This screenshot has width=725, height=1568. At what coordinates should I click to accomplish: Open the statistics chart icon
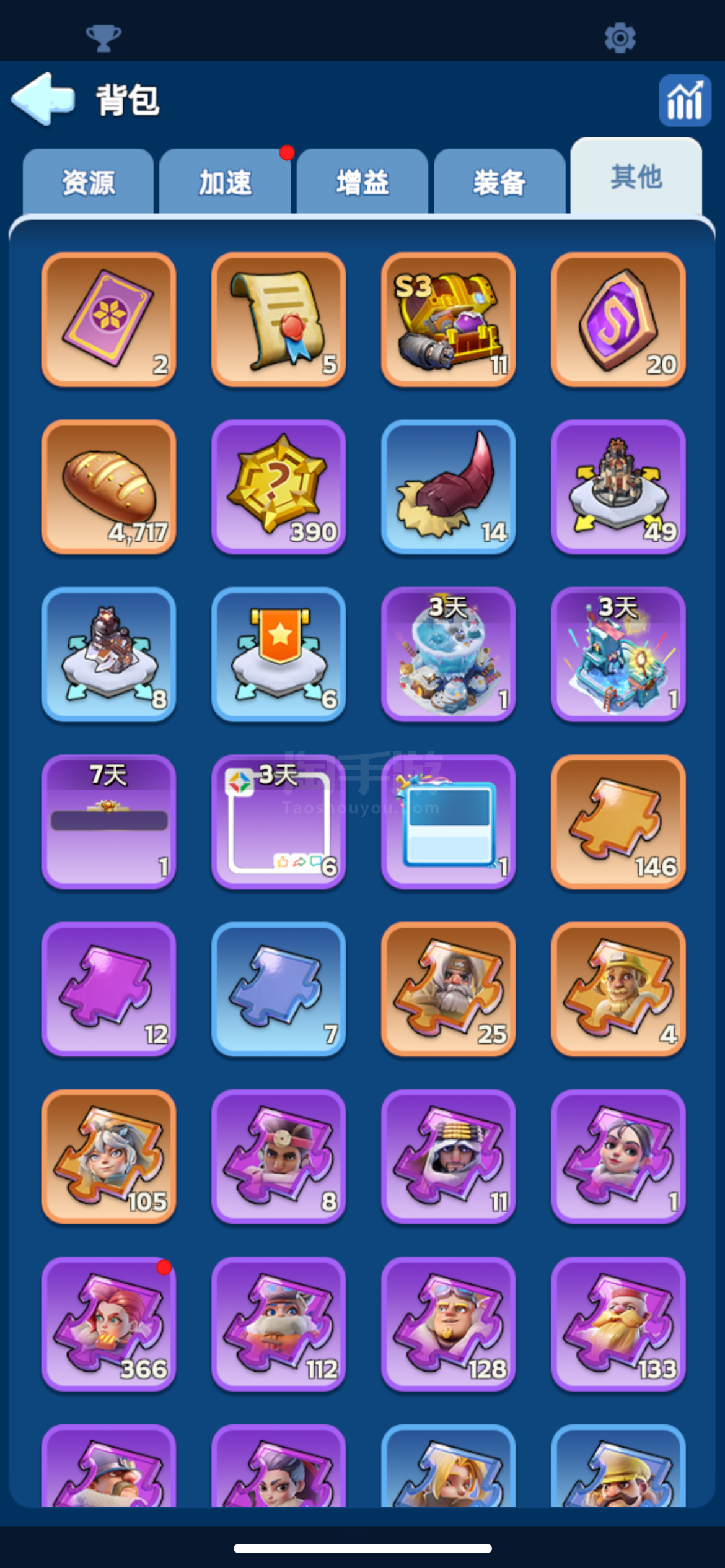(684, 101)
